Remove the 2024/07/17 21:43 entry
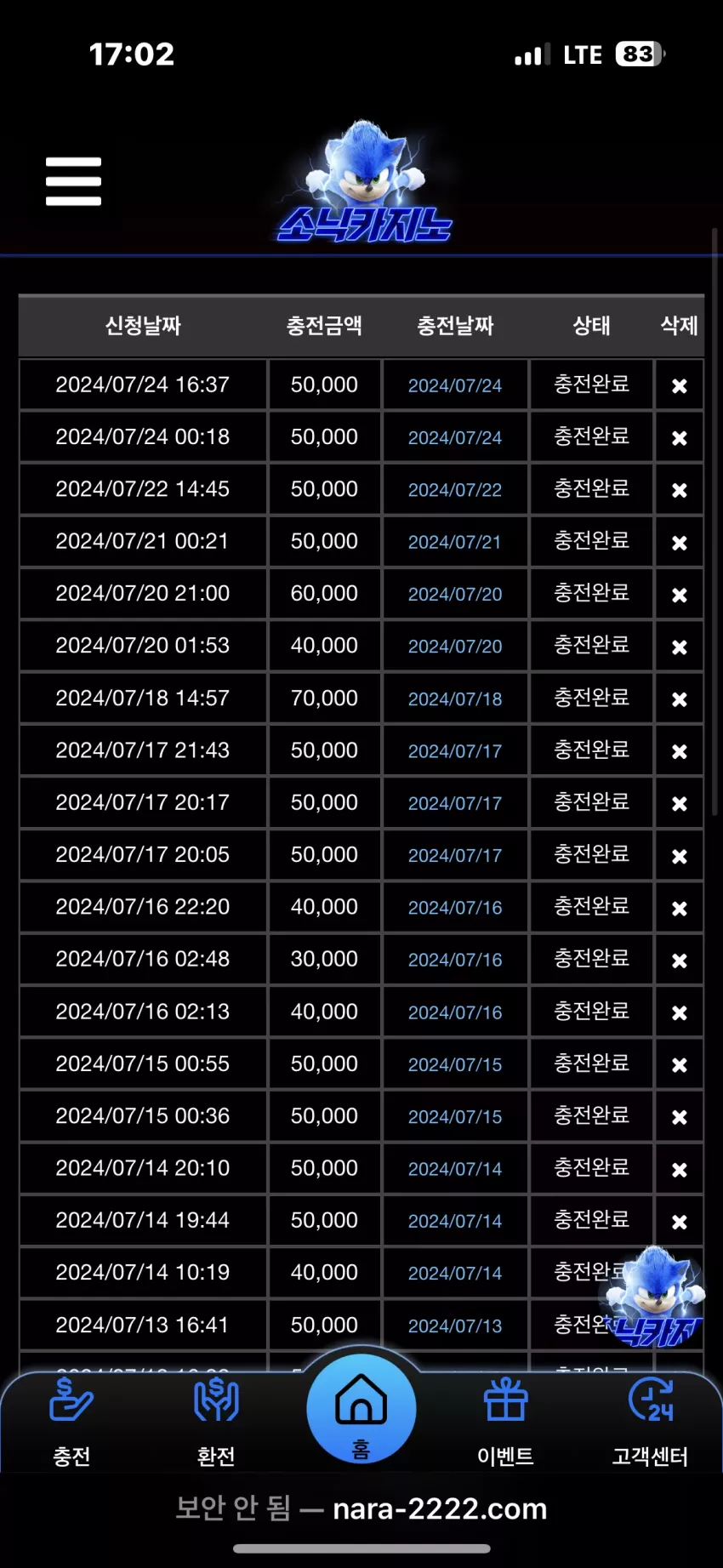This screenshot has height=1568, width=723. (680, 751)
